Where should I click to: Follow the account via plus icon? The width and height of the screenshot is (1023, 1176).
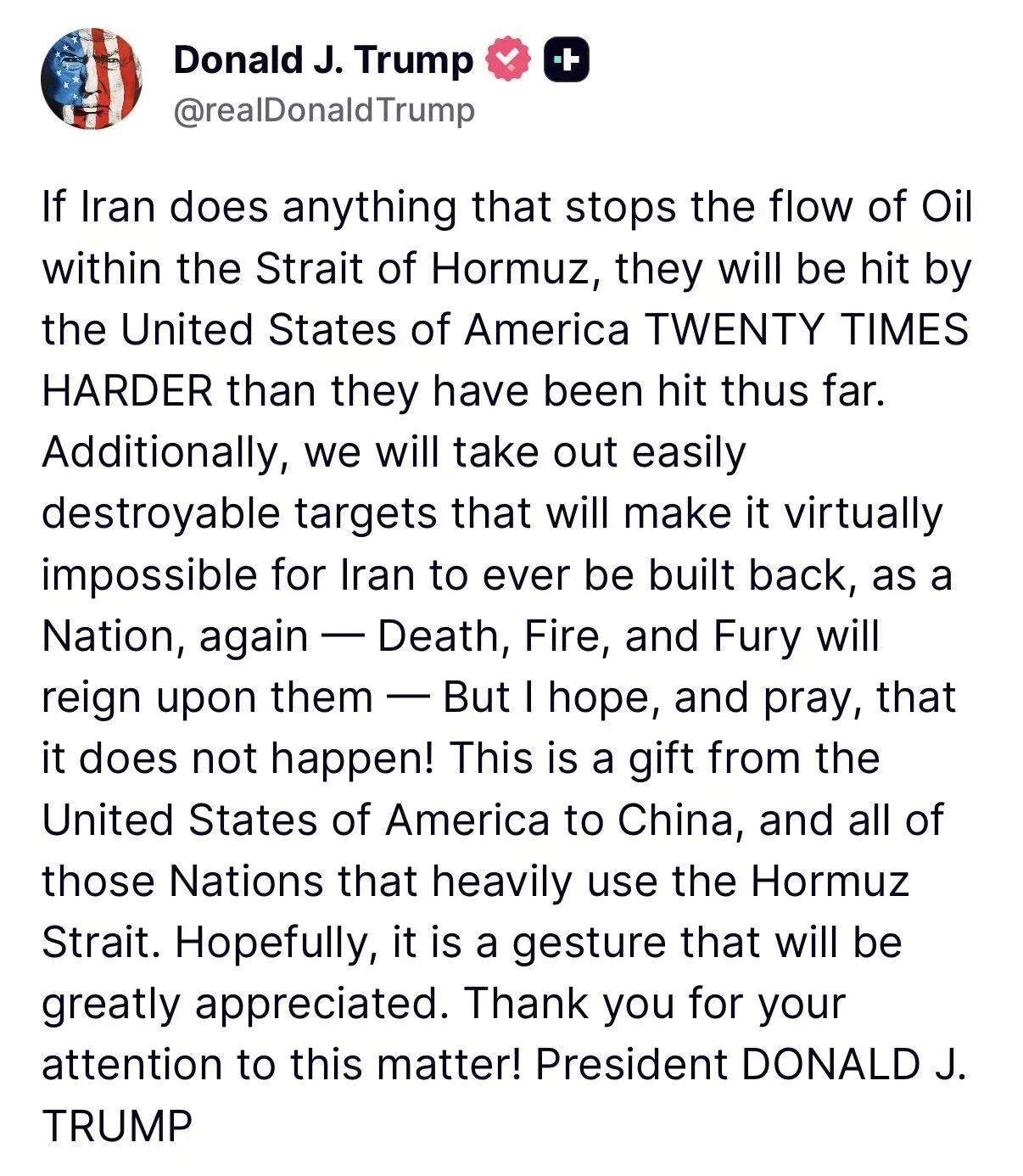point(566,59)
